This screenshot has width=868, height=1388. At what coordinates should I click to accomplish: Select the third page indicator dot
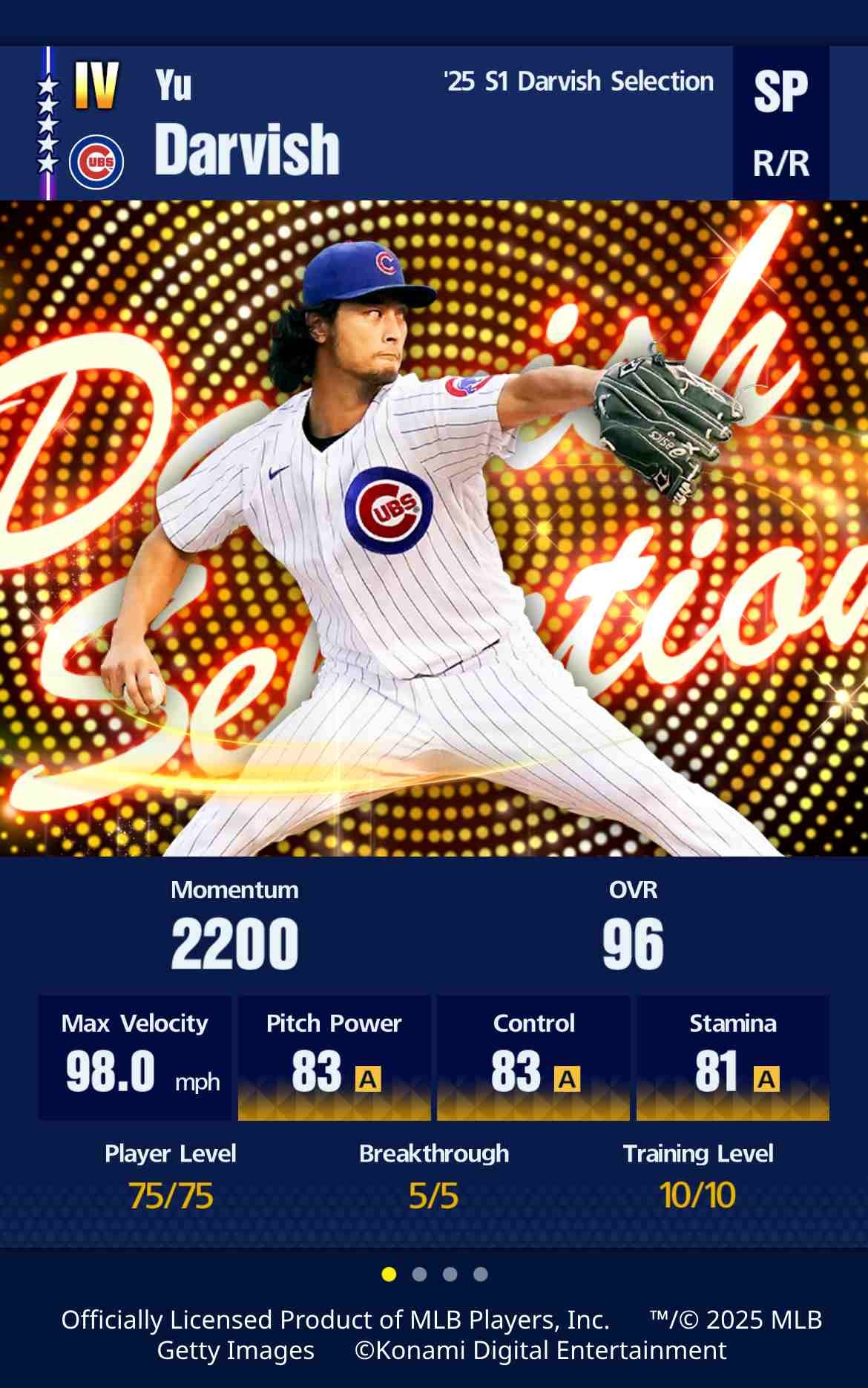point(450,1274)
